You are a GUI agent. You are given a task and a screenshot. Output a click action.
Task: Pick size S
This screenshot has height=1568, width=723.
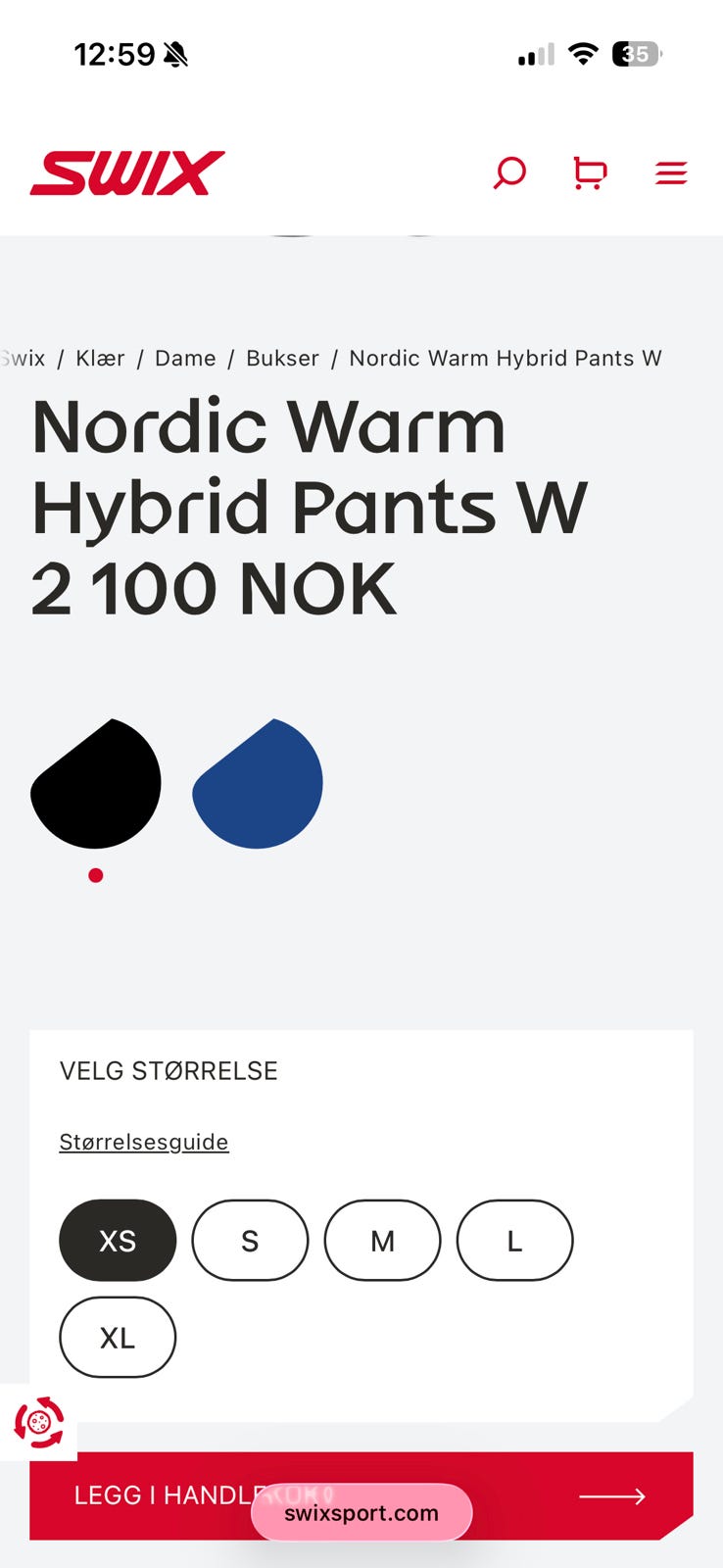[x=250, y=1241]
